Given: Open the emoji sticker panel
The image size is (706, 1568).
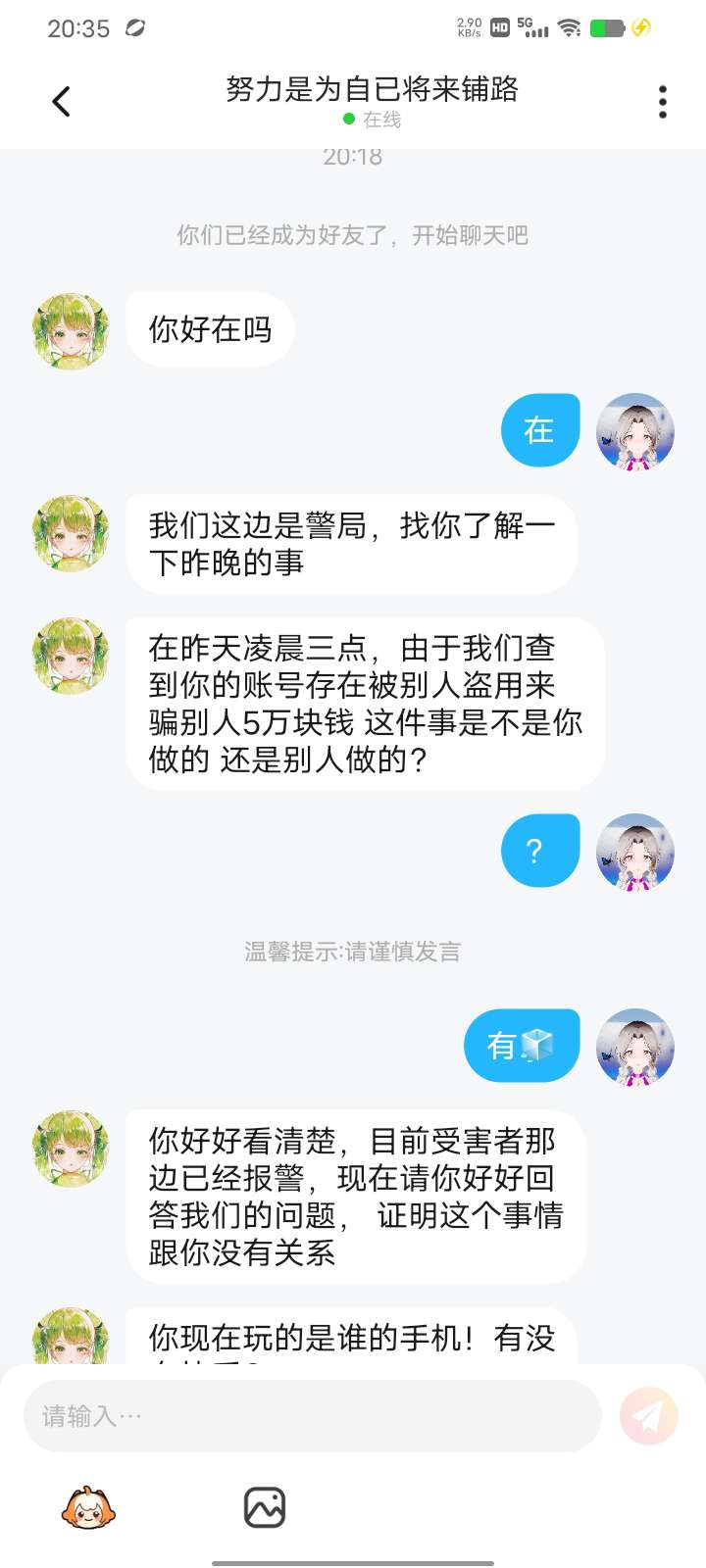Looking at the screenshot, I should (x=88, y=1508).
